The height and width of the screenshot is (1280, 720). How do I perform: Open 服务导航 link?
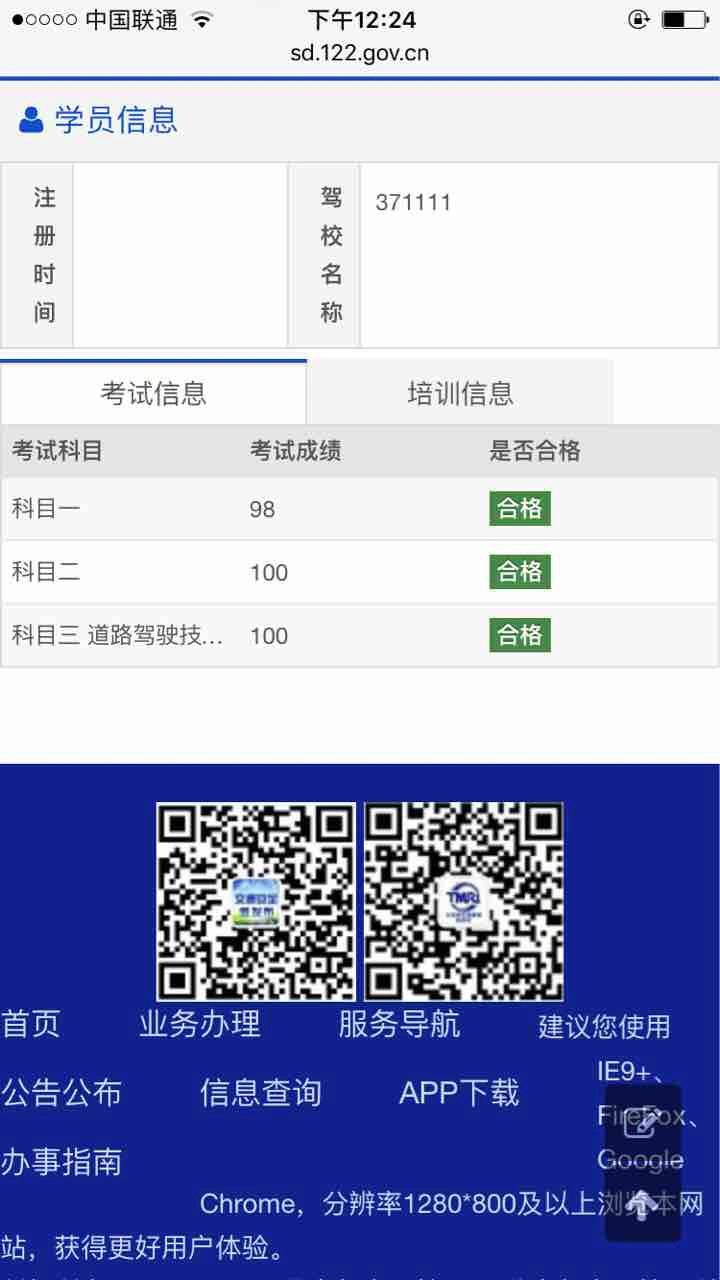click(x=399, y=1024)
